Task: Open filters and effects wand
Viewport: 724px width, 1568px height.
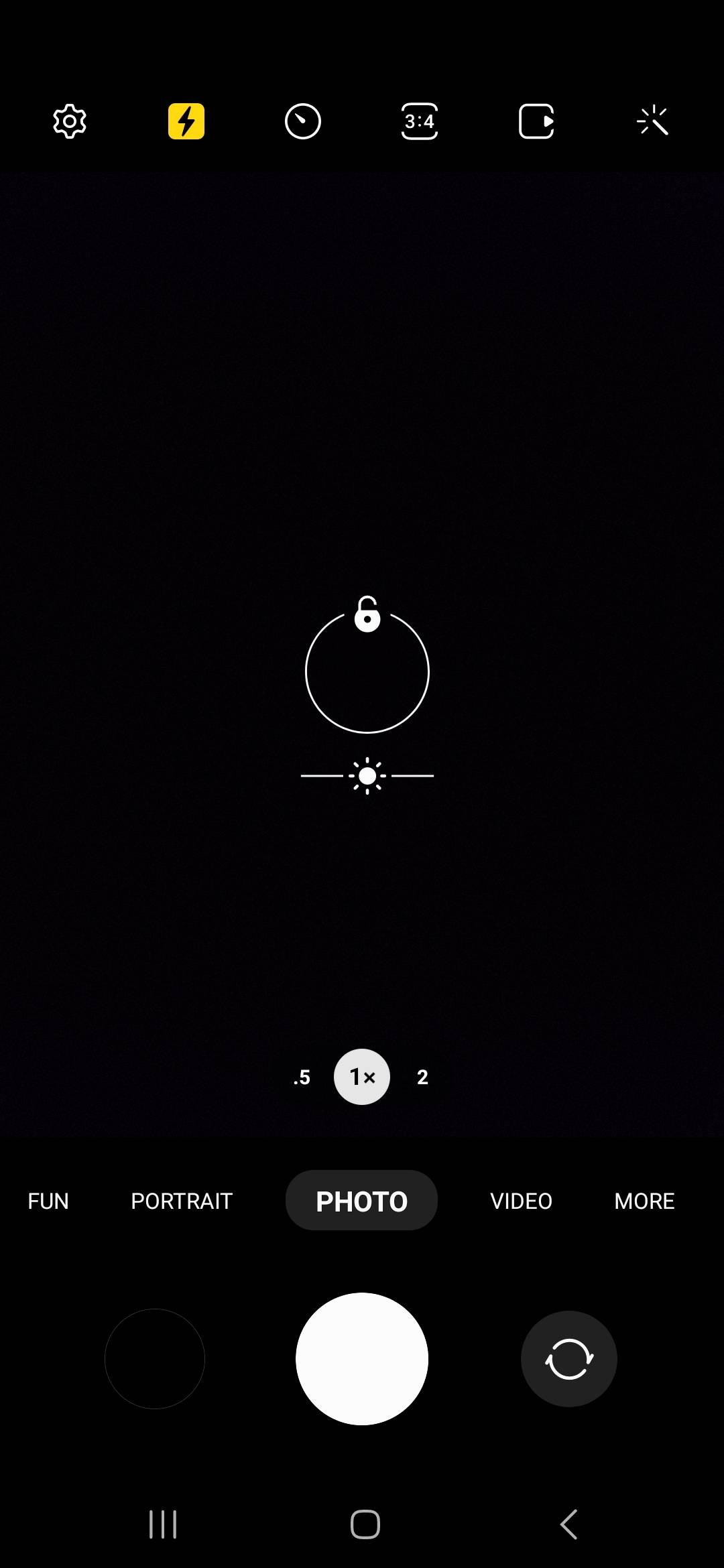Action: (653, 121)
